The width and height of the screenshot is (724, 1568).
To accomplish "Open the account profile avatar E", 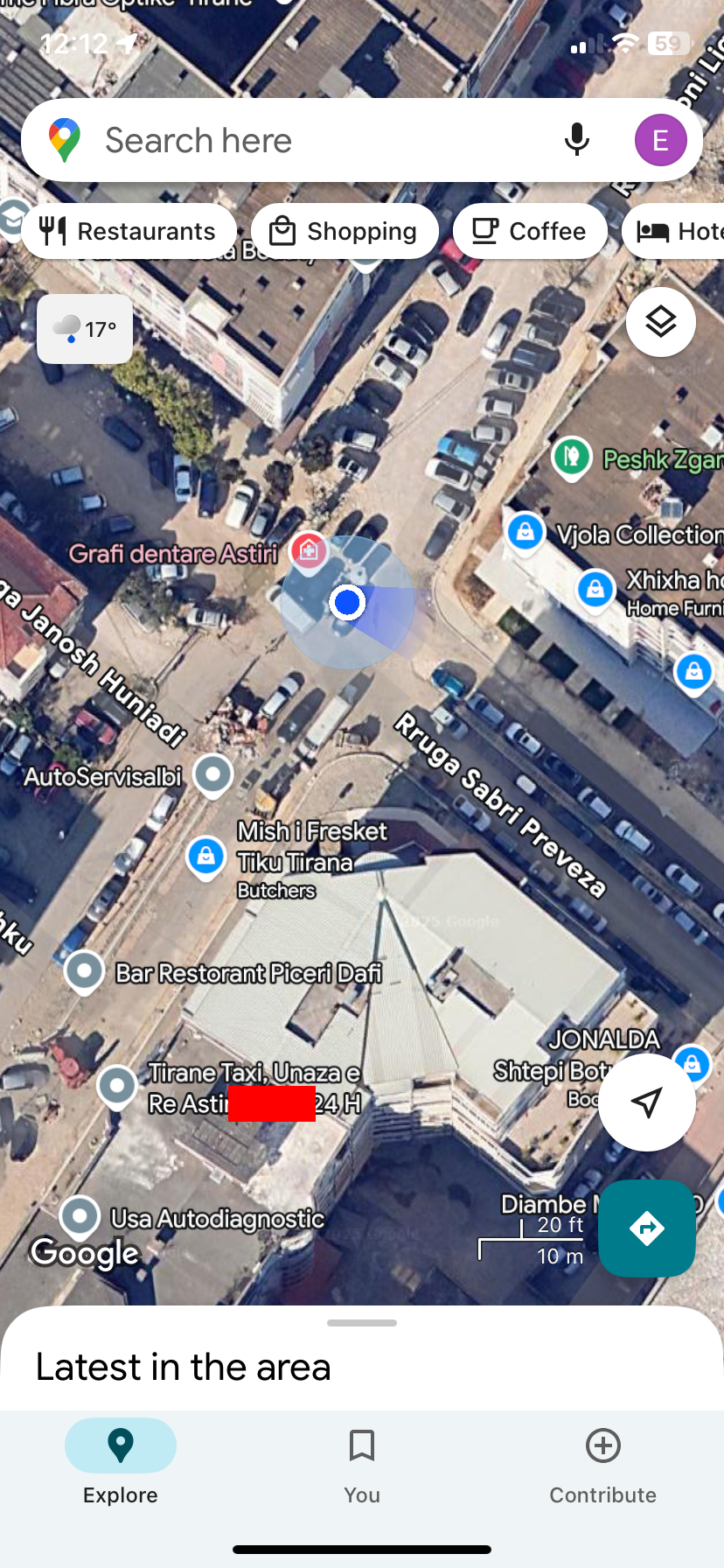I will [660, 140].
